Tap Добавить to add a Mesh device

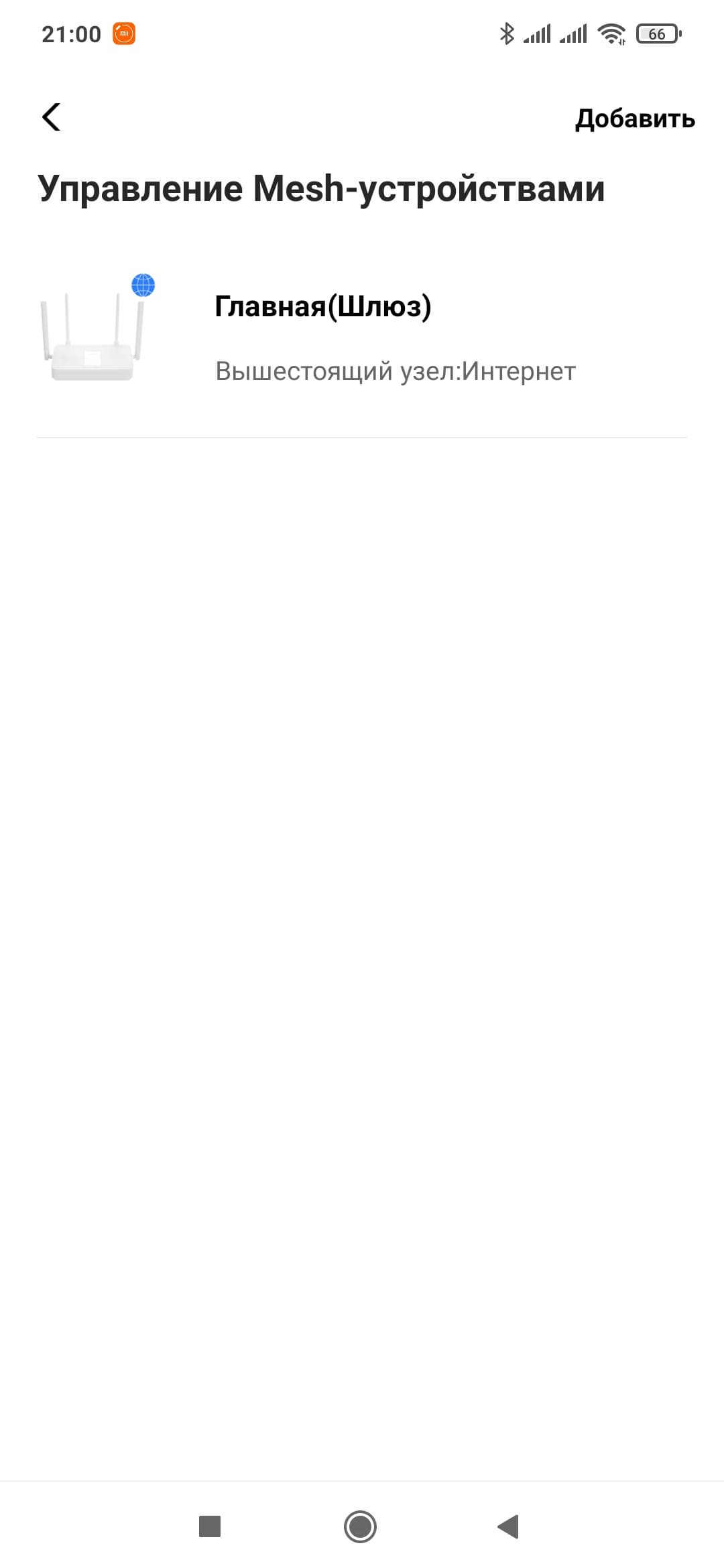pyautogui.click(x=634, y=119)
